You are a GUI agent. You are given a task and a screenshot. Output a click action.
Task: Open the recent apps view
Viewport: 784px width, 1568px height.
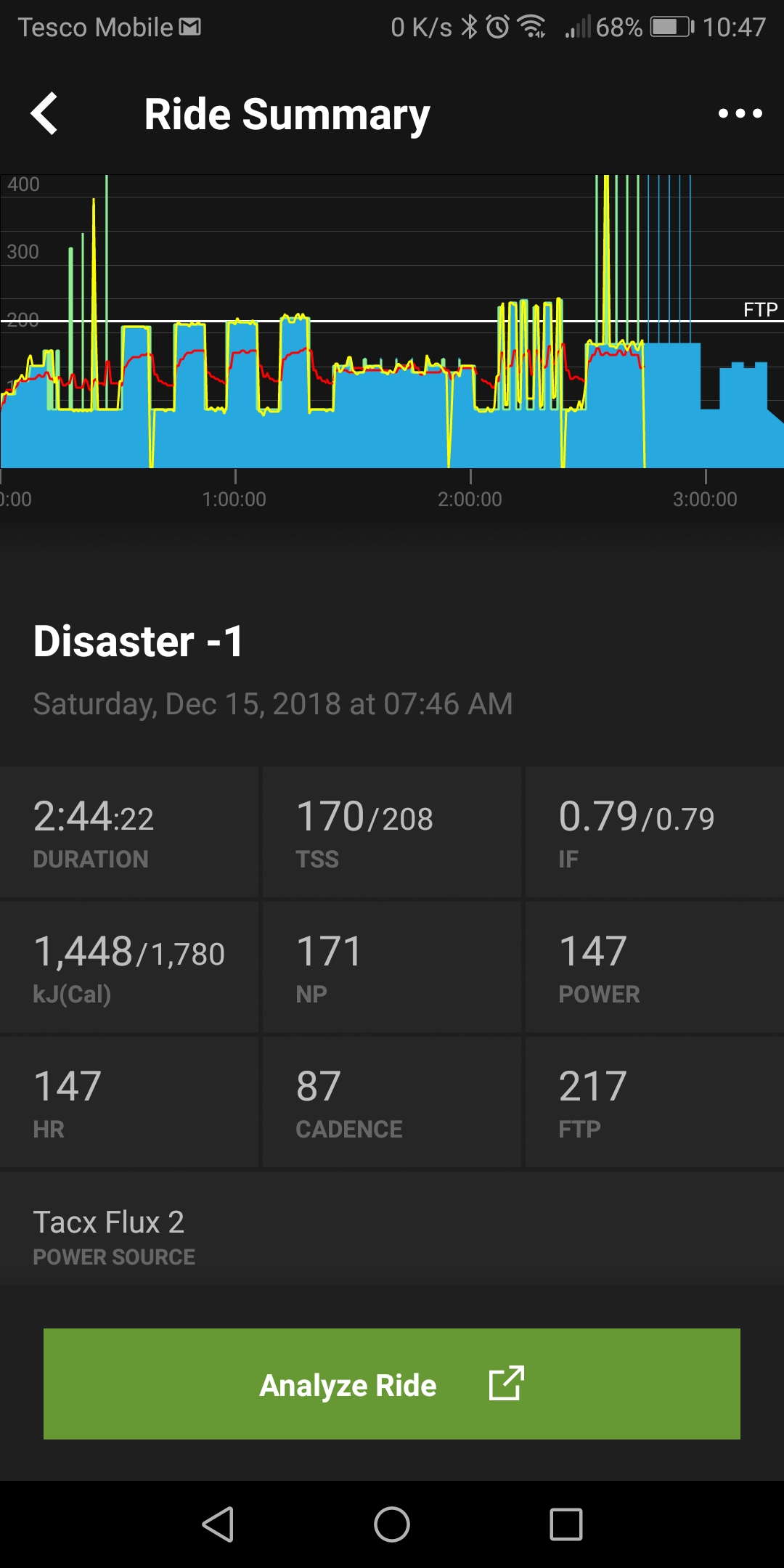[x=566, y=1524]
